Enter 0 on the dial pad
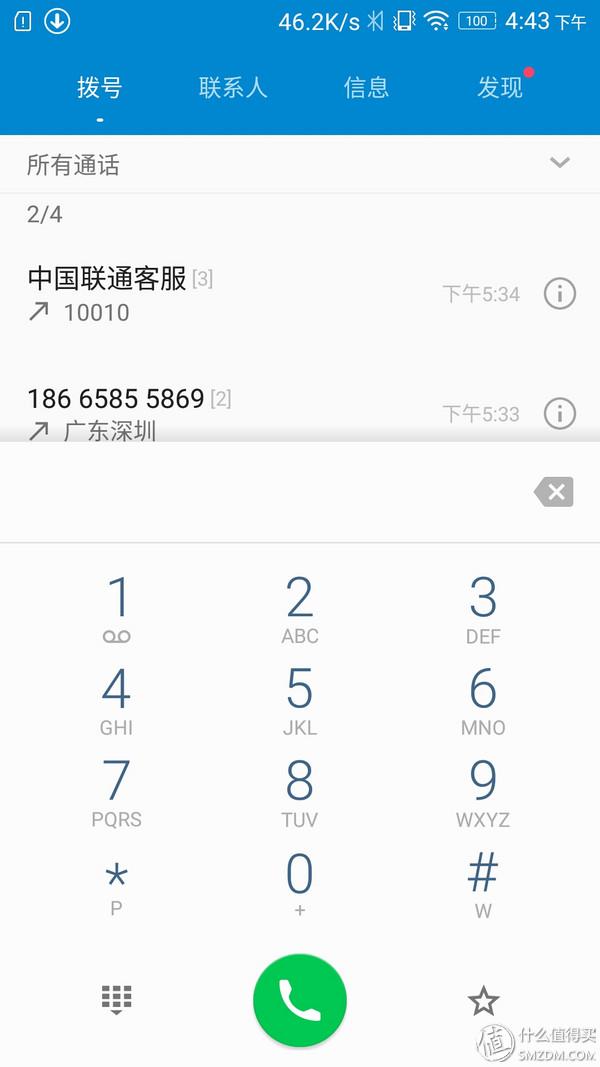The image size is (600, 1067). click(300, 882)
